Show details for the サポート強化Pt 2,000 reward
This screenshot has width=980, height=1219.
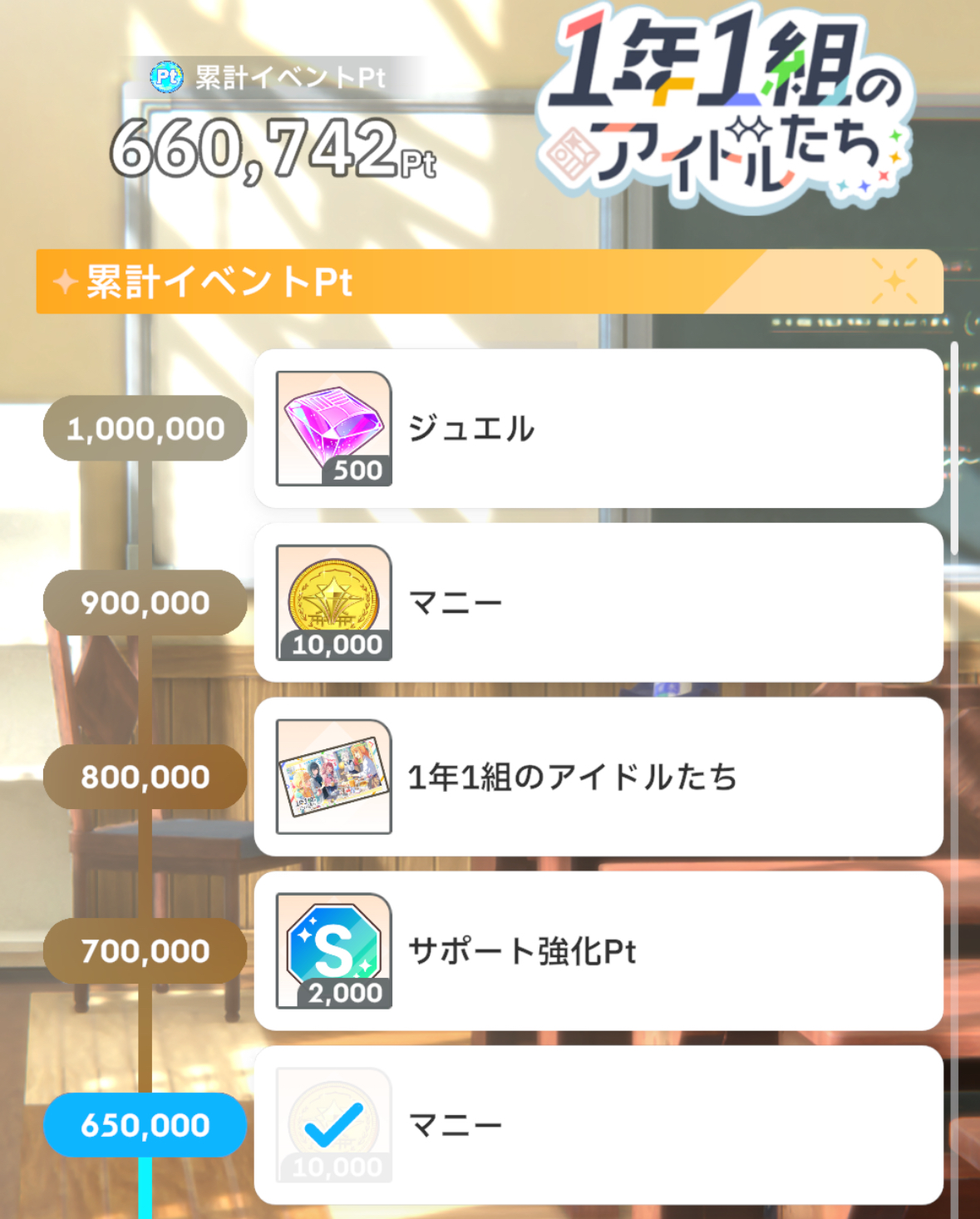(333, 950)
